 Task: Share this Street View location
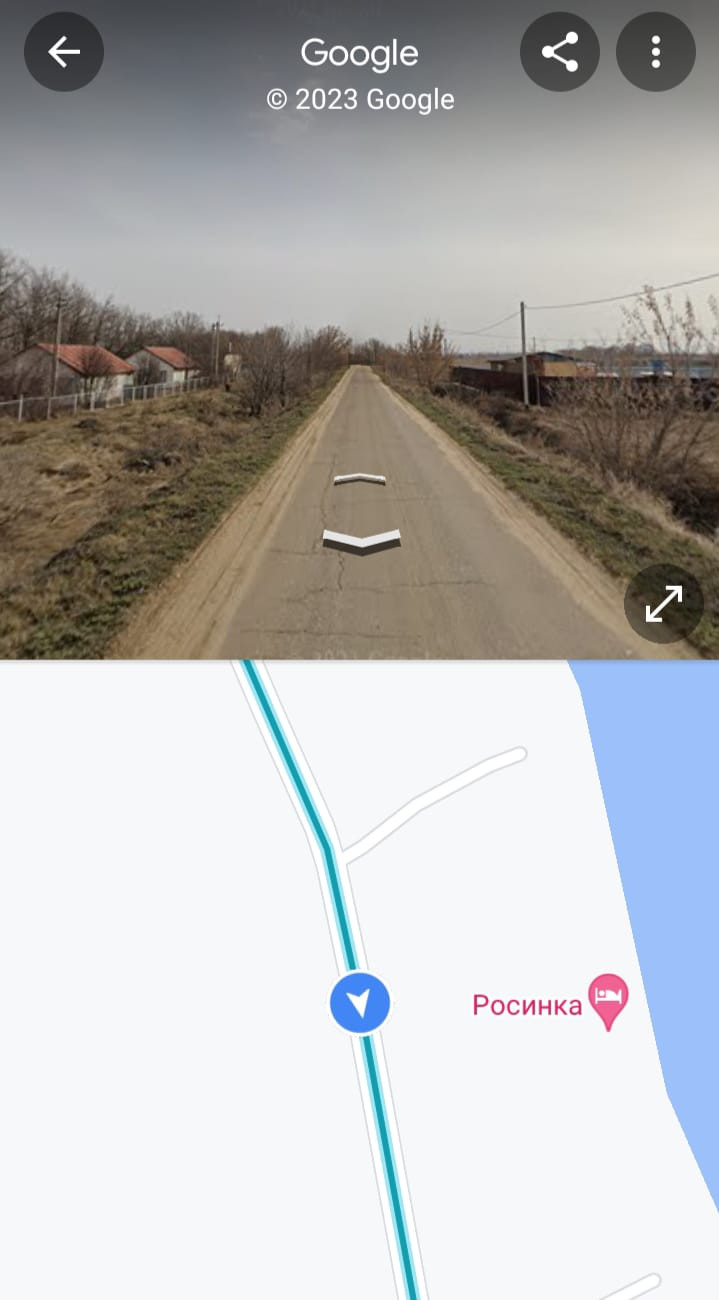[560, 52]
